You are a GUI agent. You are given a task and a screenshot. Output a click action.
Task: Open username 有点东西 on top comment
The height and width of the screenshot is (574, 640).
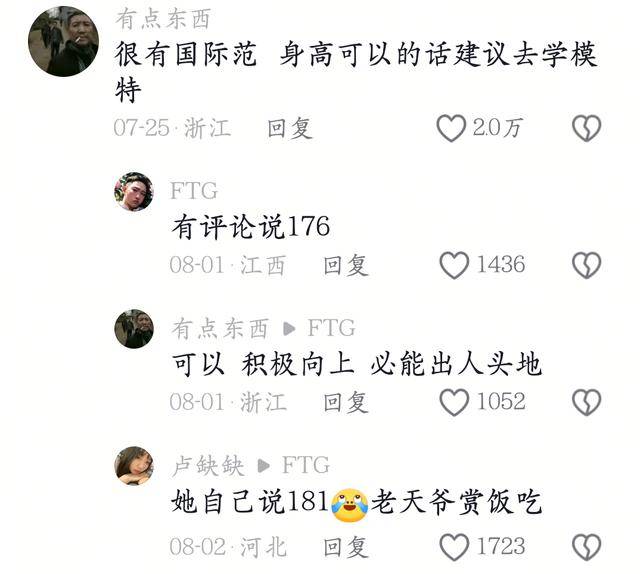click(164, 19)
